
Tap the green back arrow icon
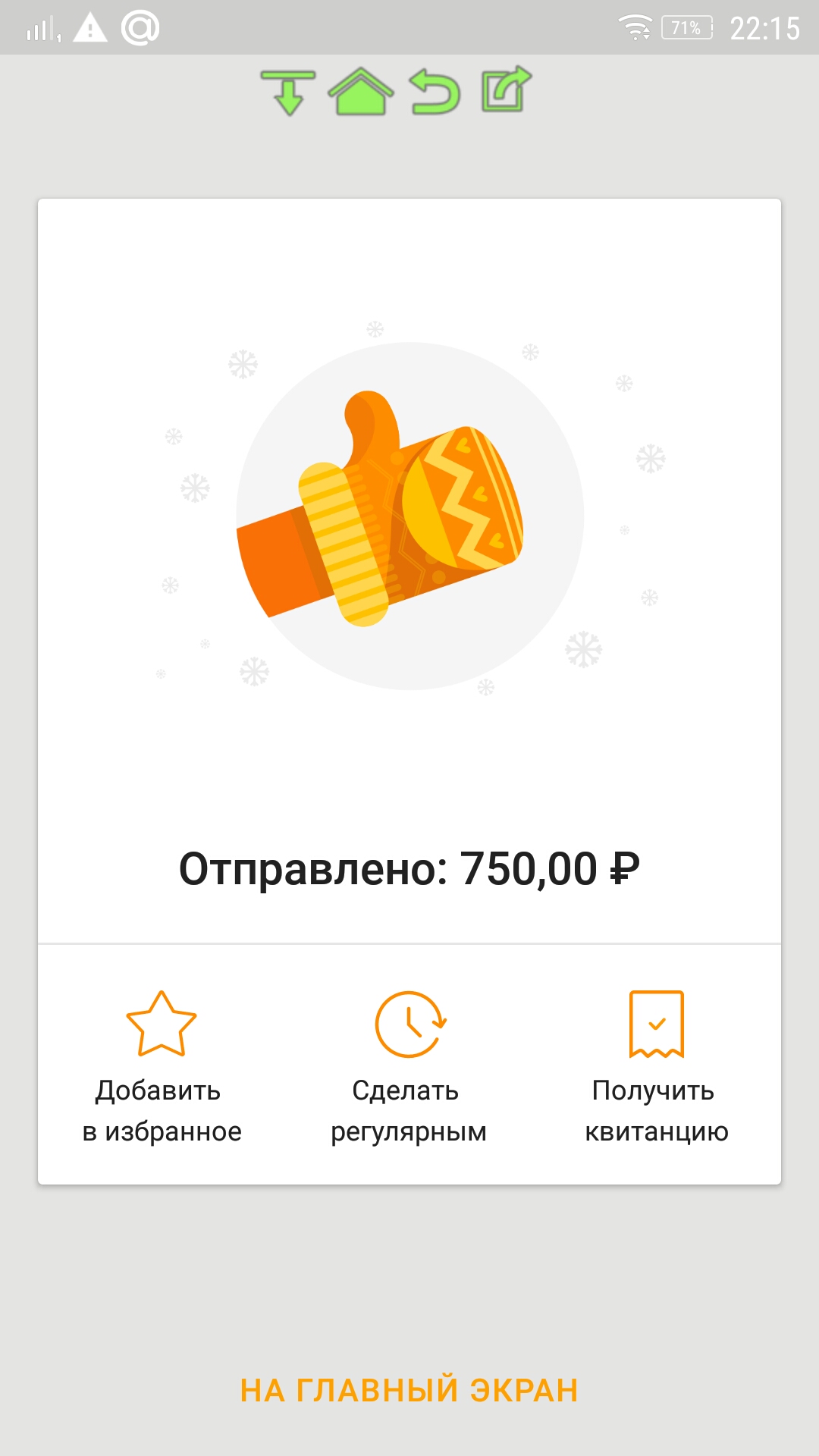435,92
